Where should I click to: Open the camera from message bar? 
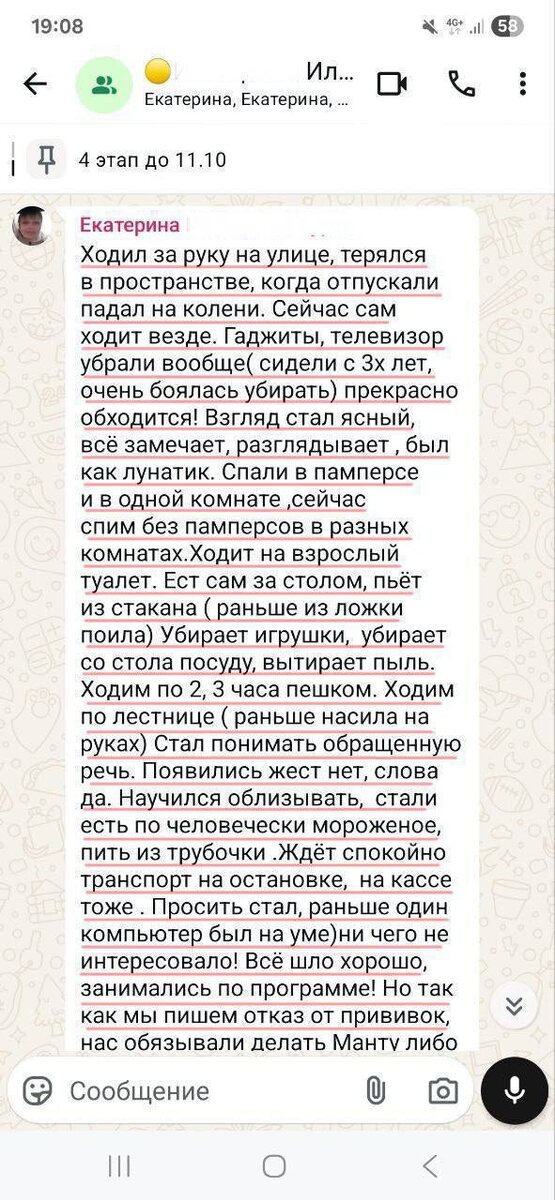click(442, 1090)
